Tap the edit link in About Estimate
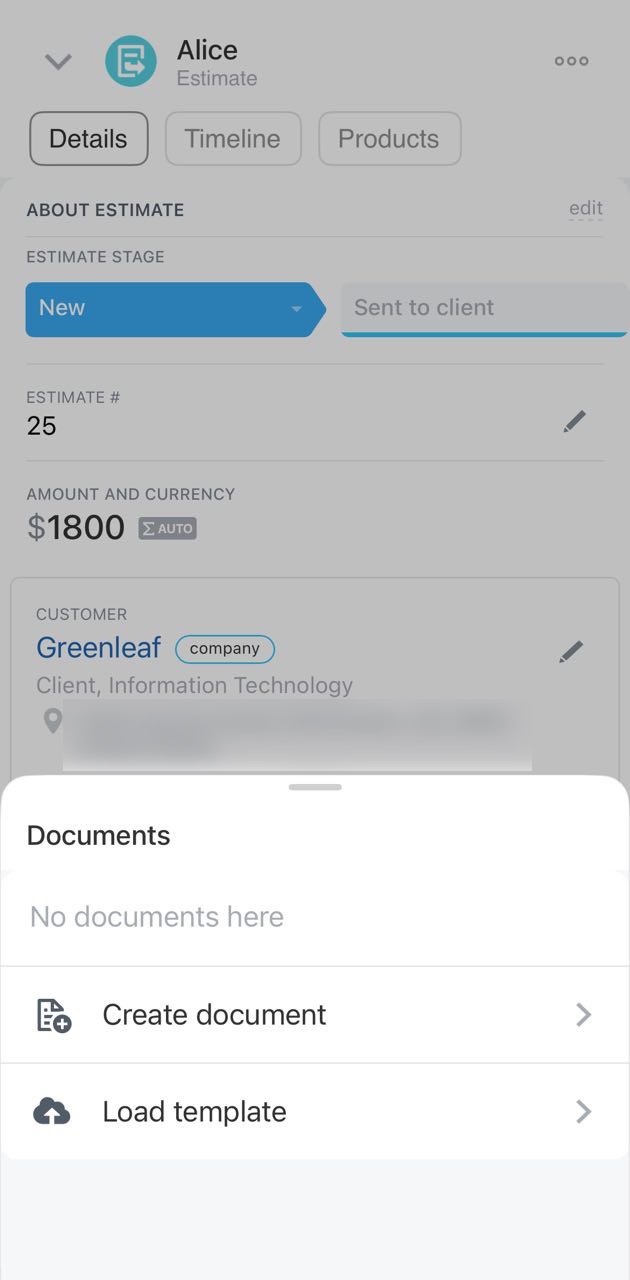This screenshot has height=1280, width=630. 585,208
